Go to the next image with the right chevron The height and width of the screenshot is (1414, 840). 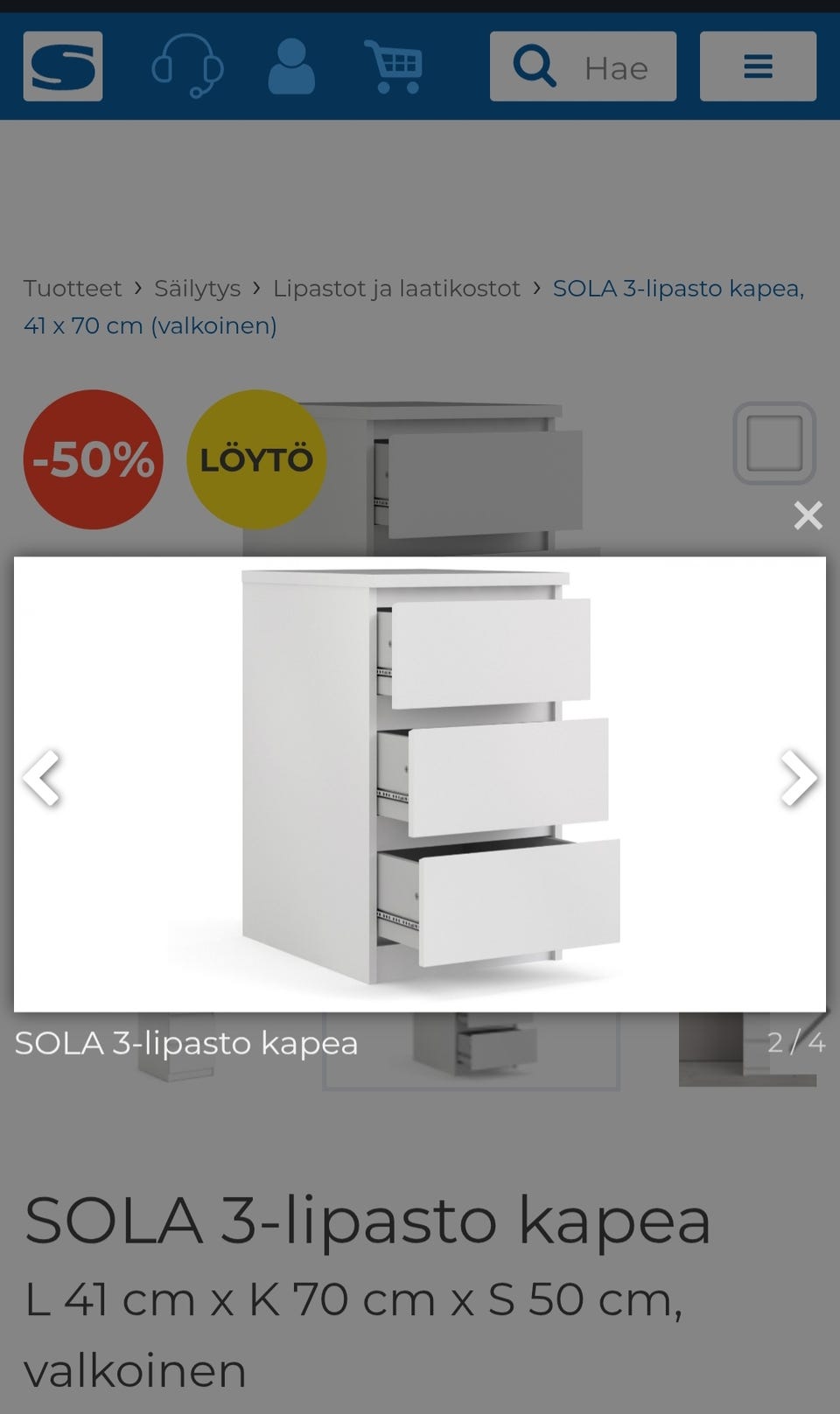coord(798,778)
